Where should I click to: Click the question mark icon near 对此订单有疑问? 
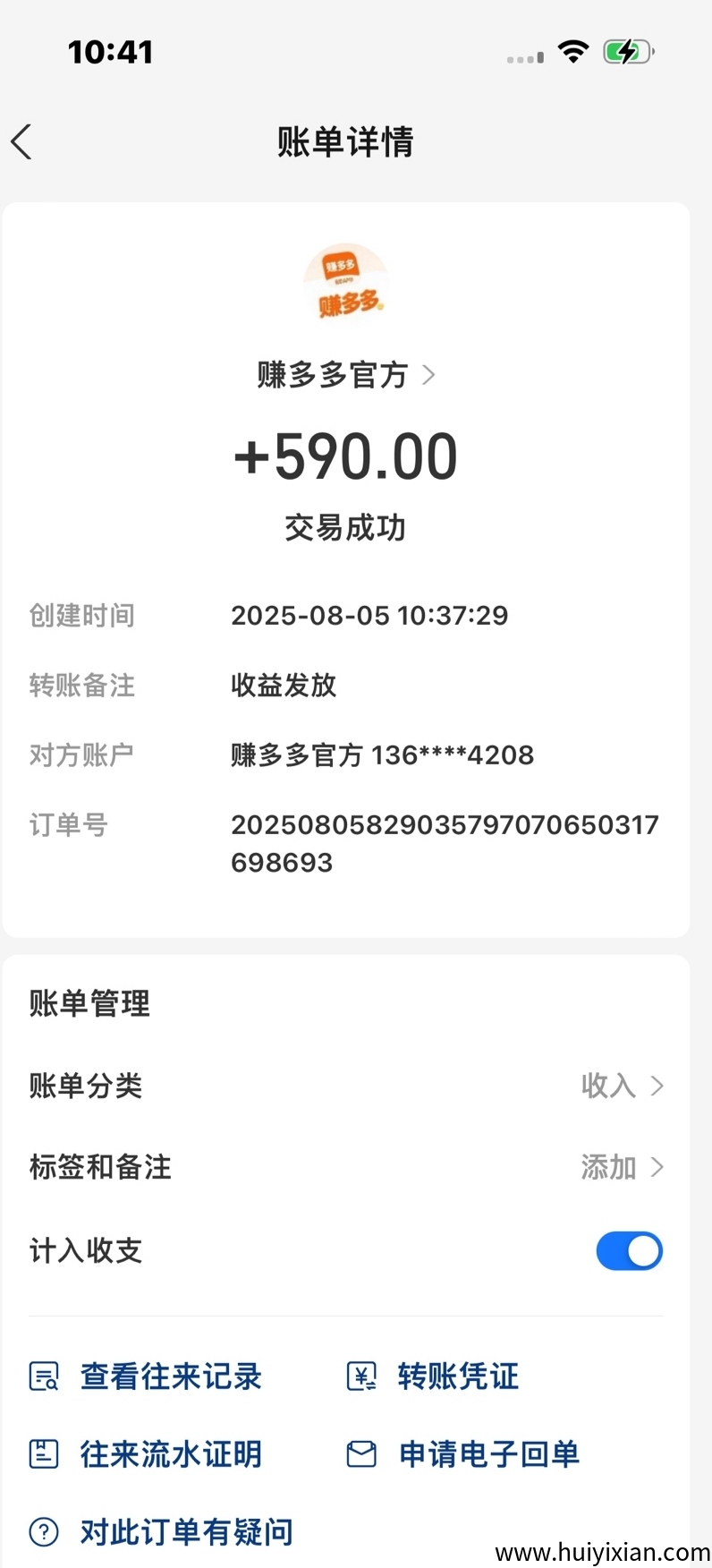[43, 1532]
